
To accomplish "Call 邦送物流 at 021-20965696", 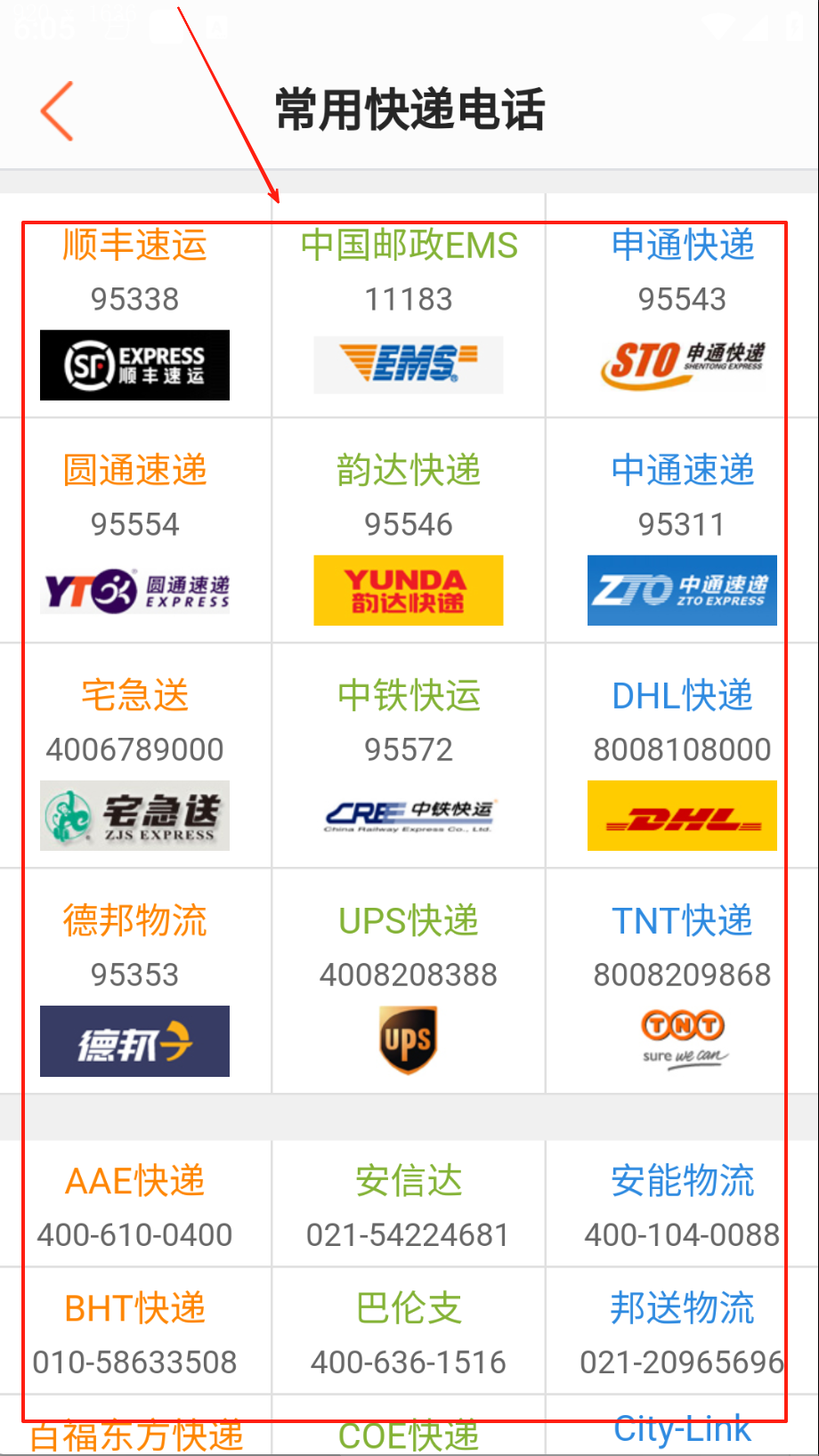I will point(682,1332).
